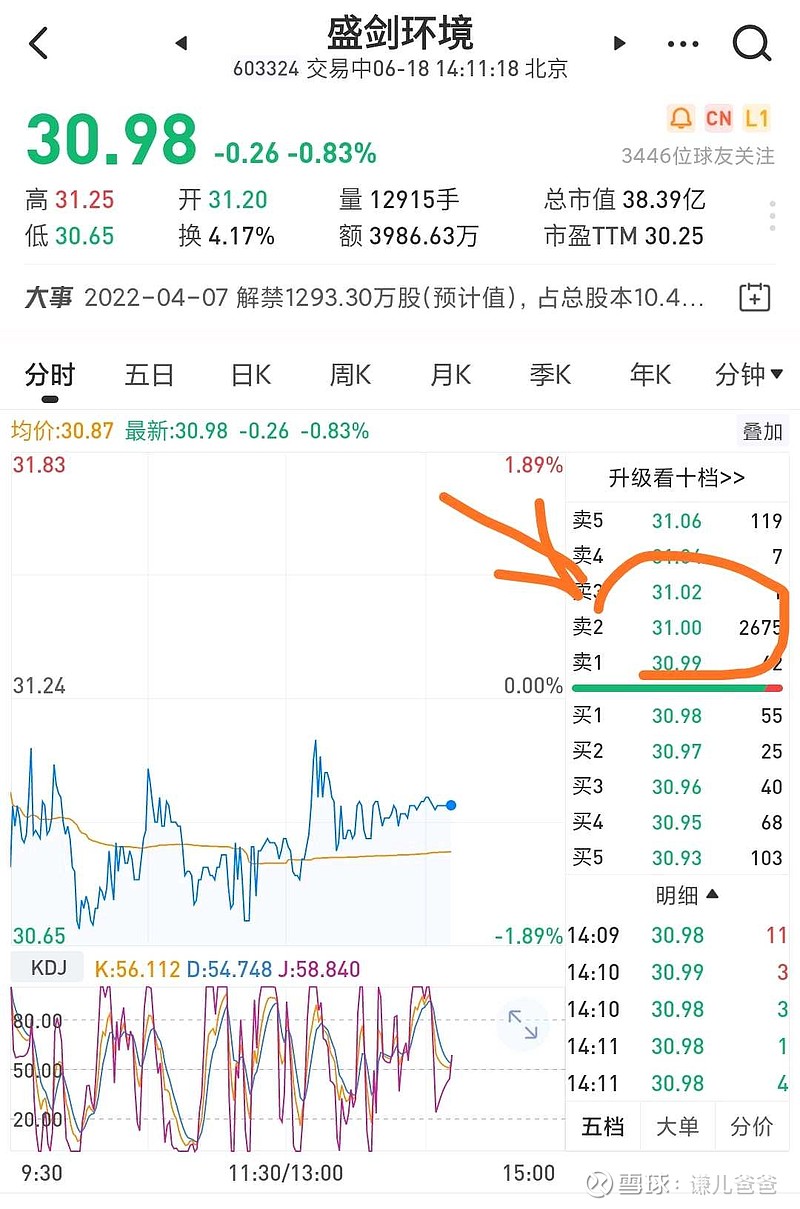This screenshot has width=800, height=1209.
Task: Select the 大单 large orders view
Action: tap(678, 1126)
